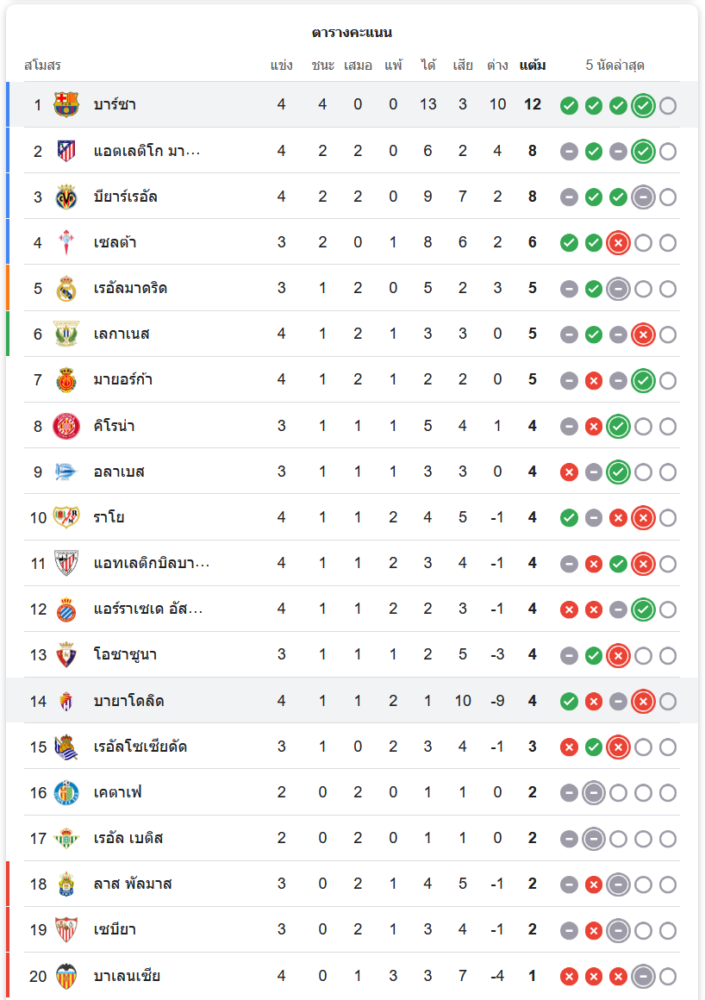Viewport: 705px width, 1000px height.
Task: Open the เรอัลมาดริด team row
Action: coord(130,289)
